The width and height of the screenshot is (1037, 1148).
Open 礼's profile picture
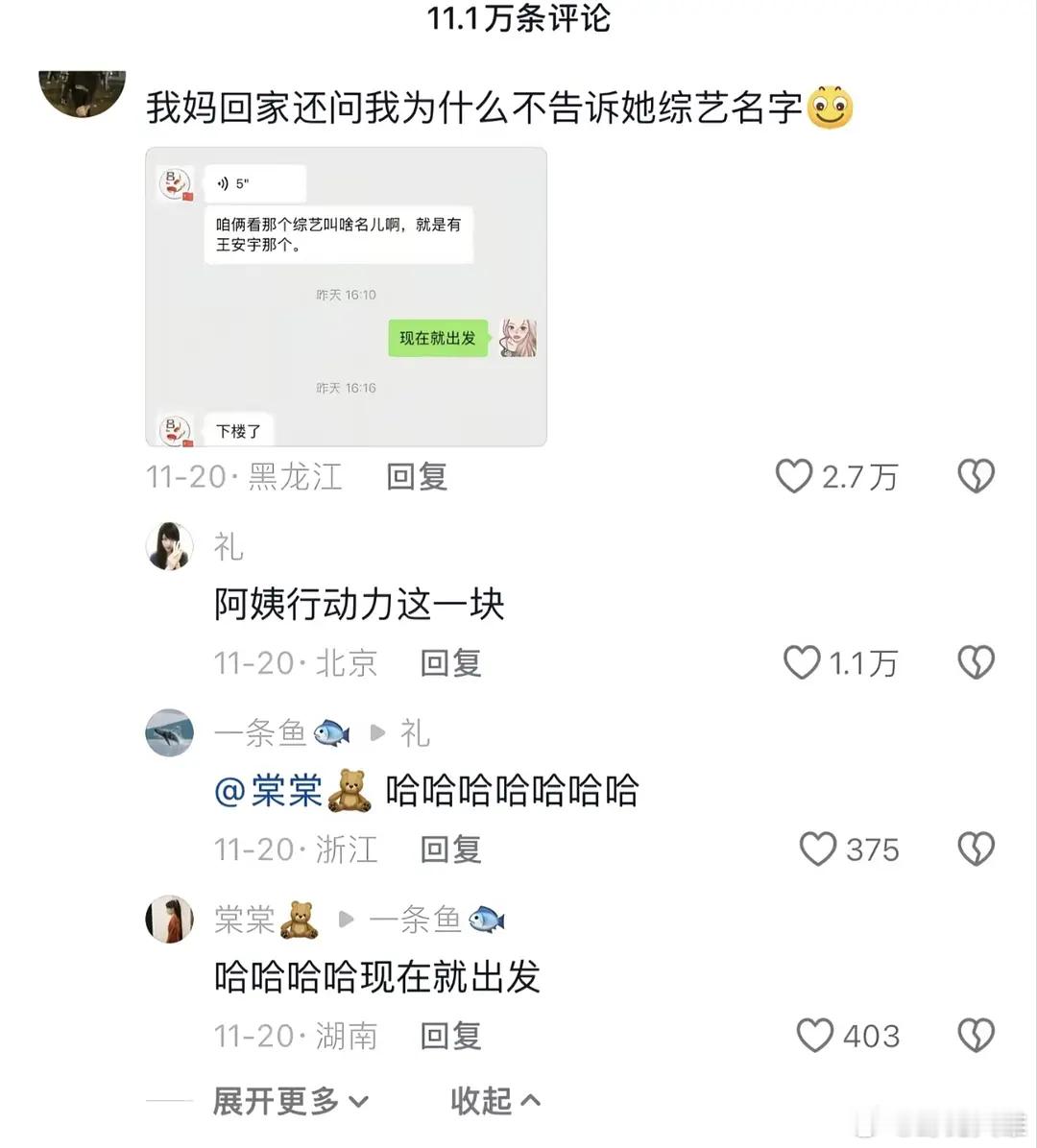coord(170,546)
